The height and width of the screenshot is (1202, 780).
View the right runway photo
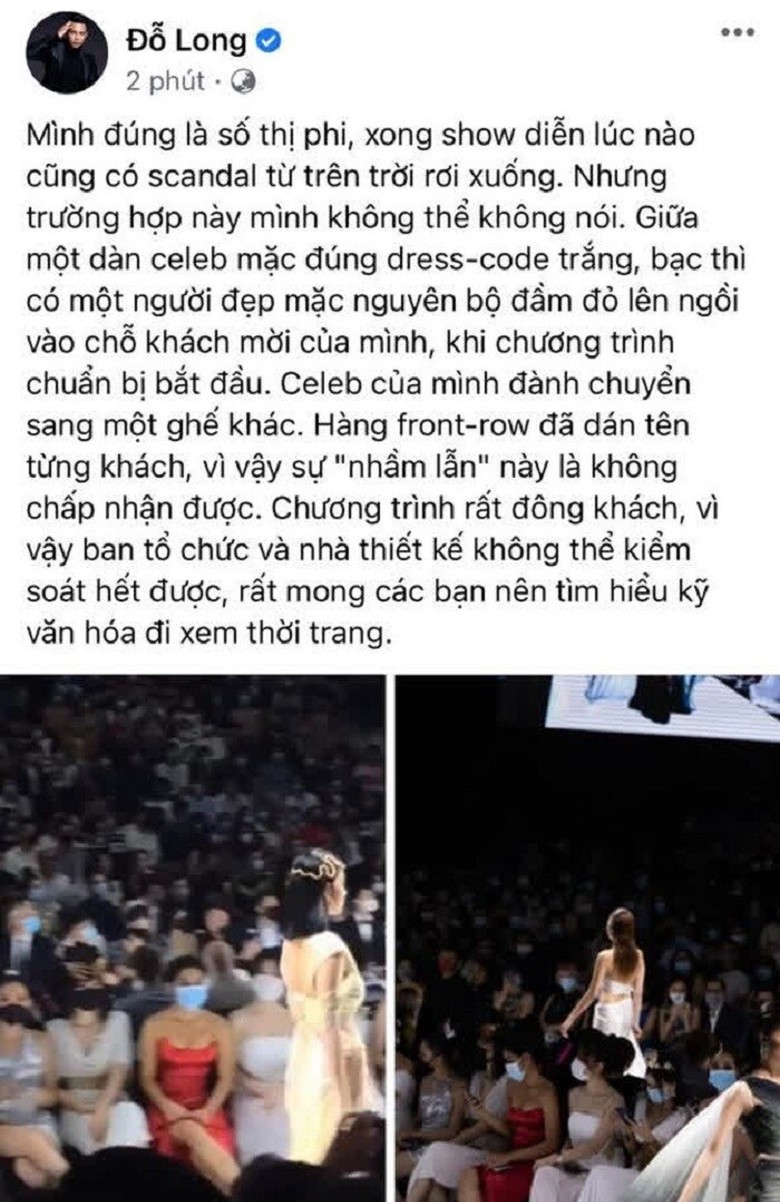coord(588,937)
